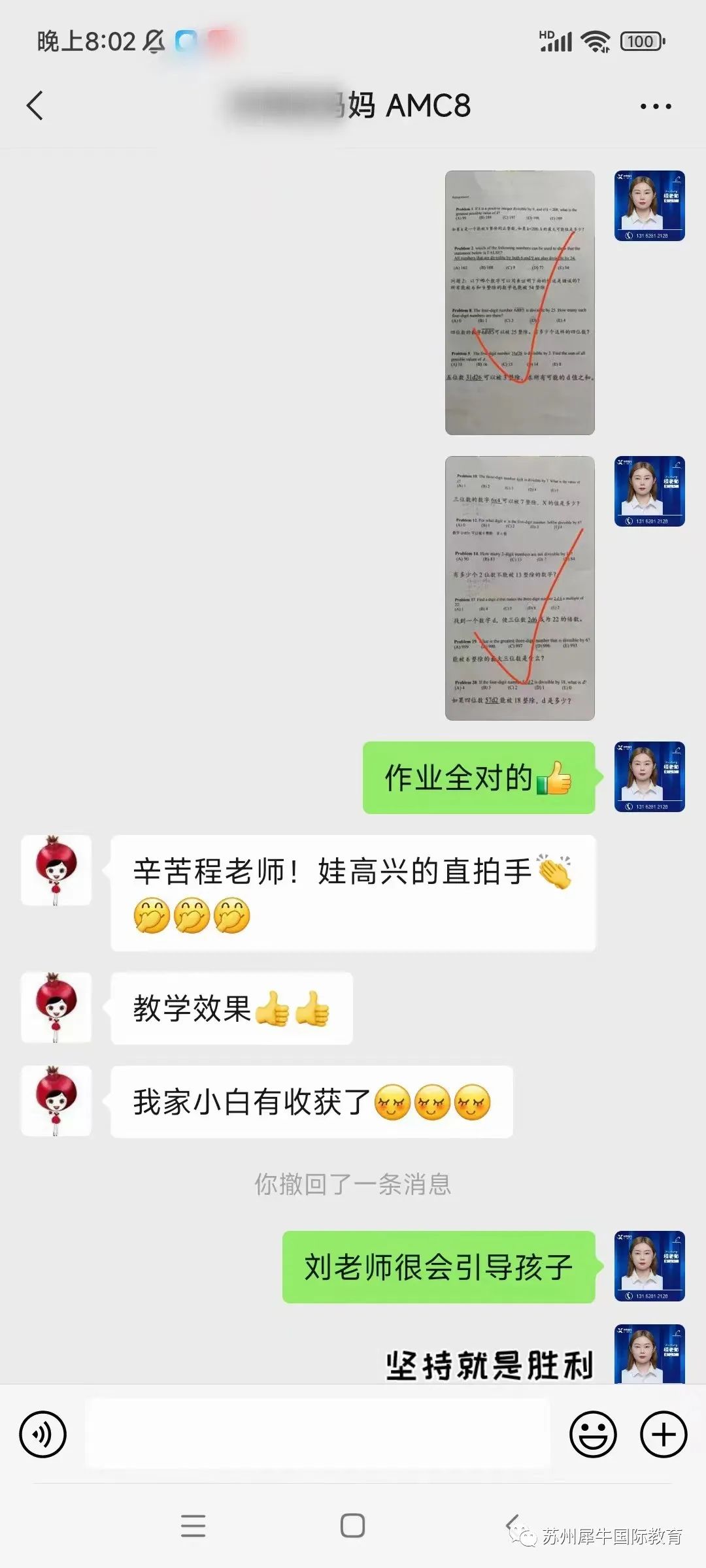This screenshot has width=706, height=1568.
Task: Open the teacher avatar beside 作业全对的
Action: point(649,777)
